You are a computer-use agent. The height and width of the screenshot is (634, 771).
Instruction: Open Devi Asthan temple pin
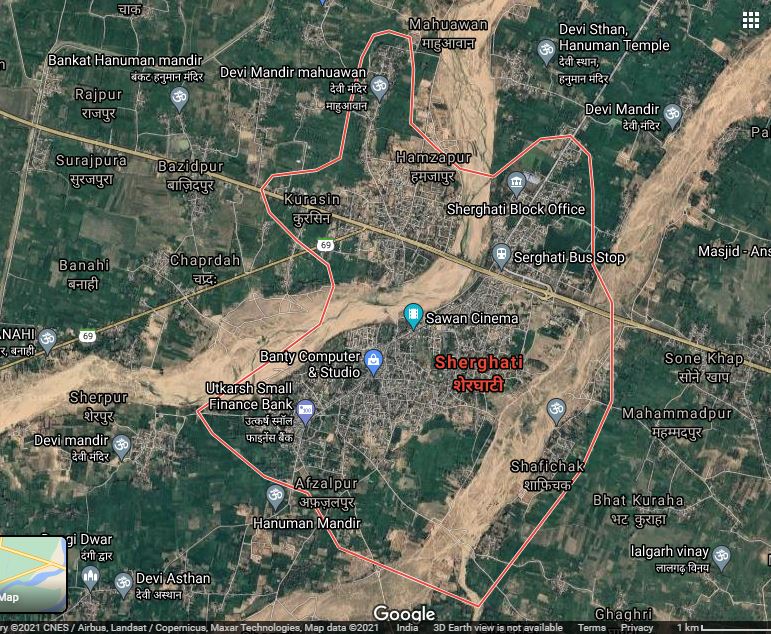coord(122,582)
